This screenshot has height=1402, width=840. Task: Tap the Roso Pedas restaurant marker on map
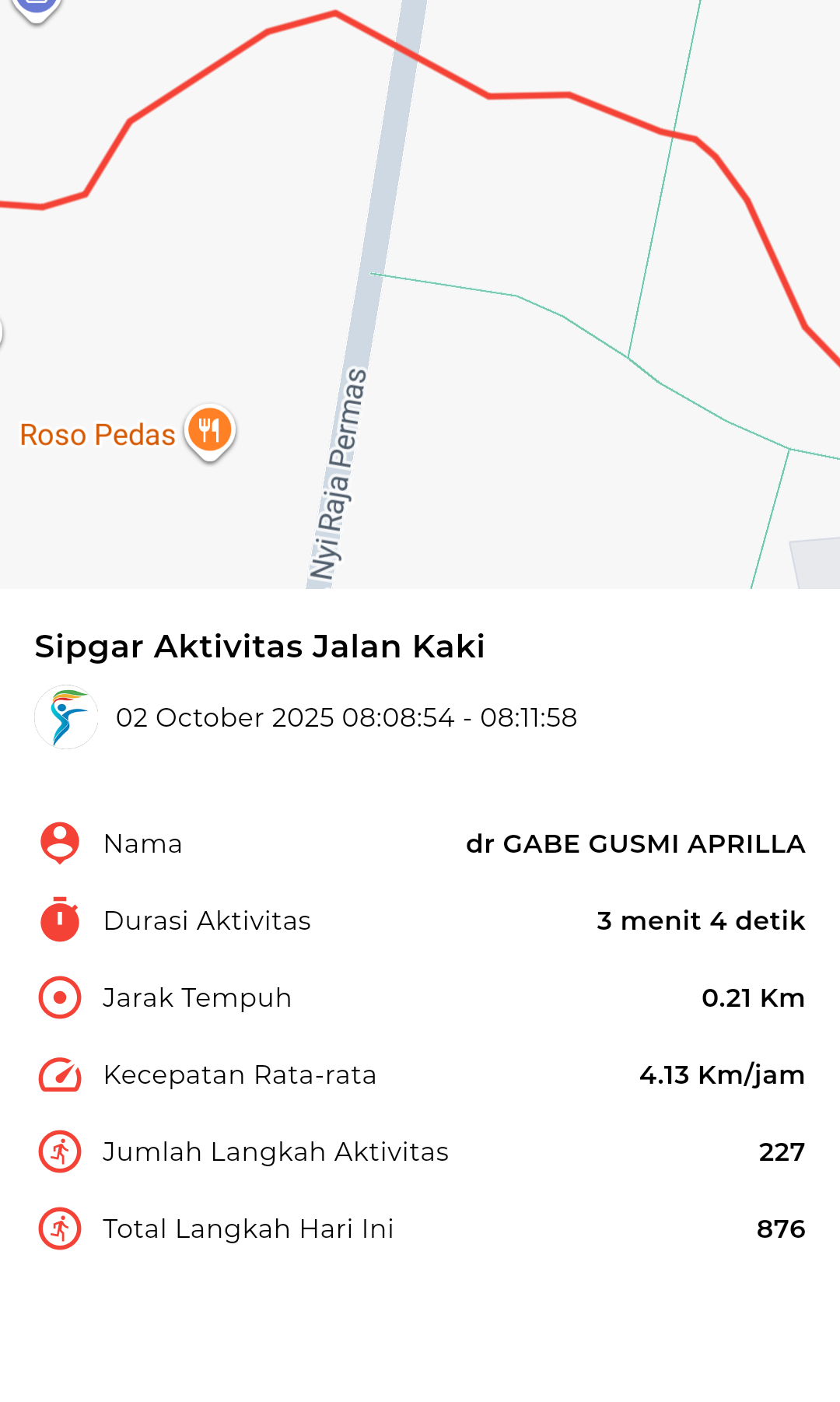[x=210, y=430]
